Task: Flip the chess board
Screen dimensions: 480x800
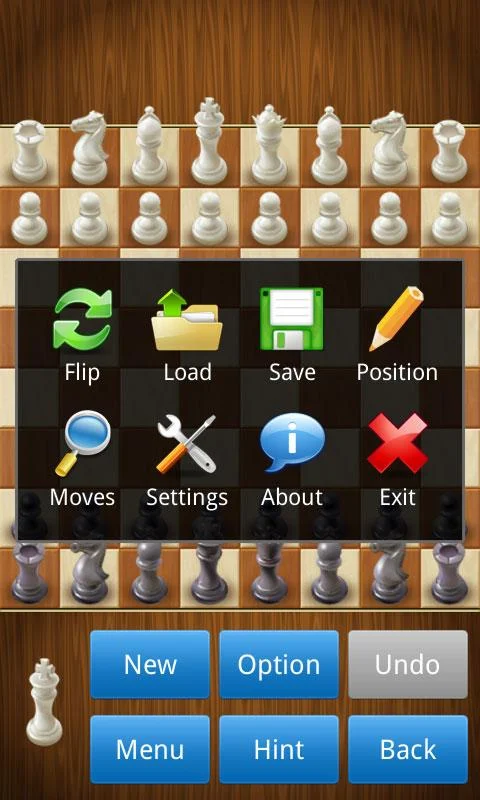Action: [82, 334]
